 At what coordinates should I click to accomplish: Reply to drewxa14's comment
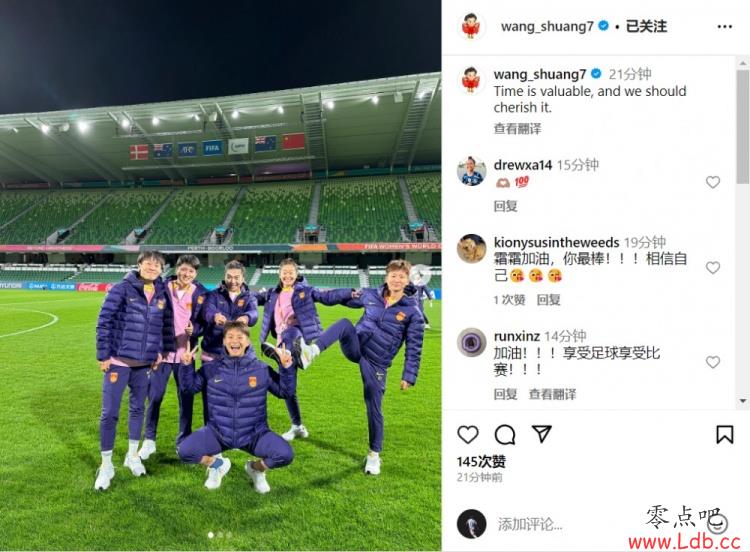(505, 206)
